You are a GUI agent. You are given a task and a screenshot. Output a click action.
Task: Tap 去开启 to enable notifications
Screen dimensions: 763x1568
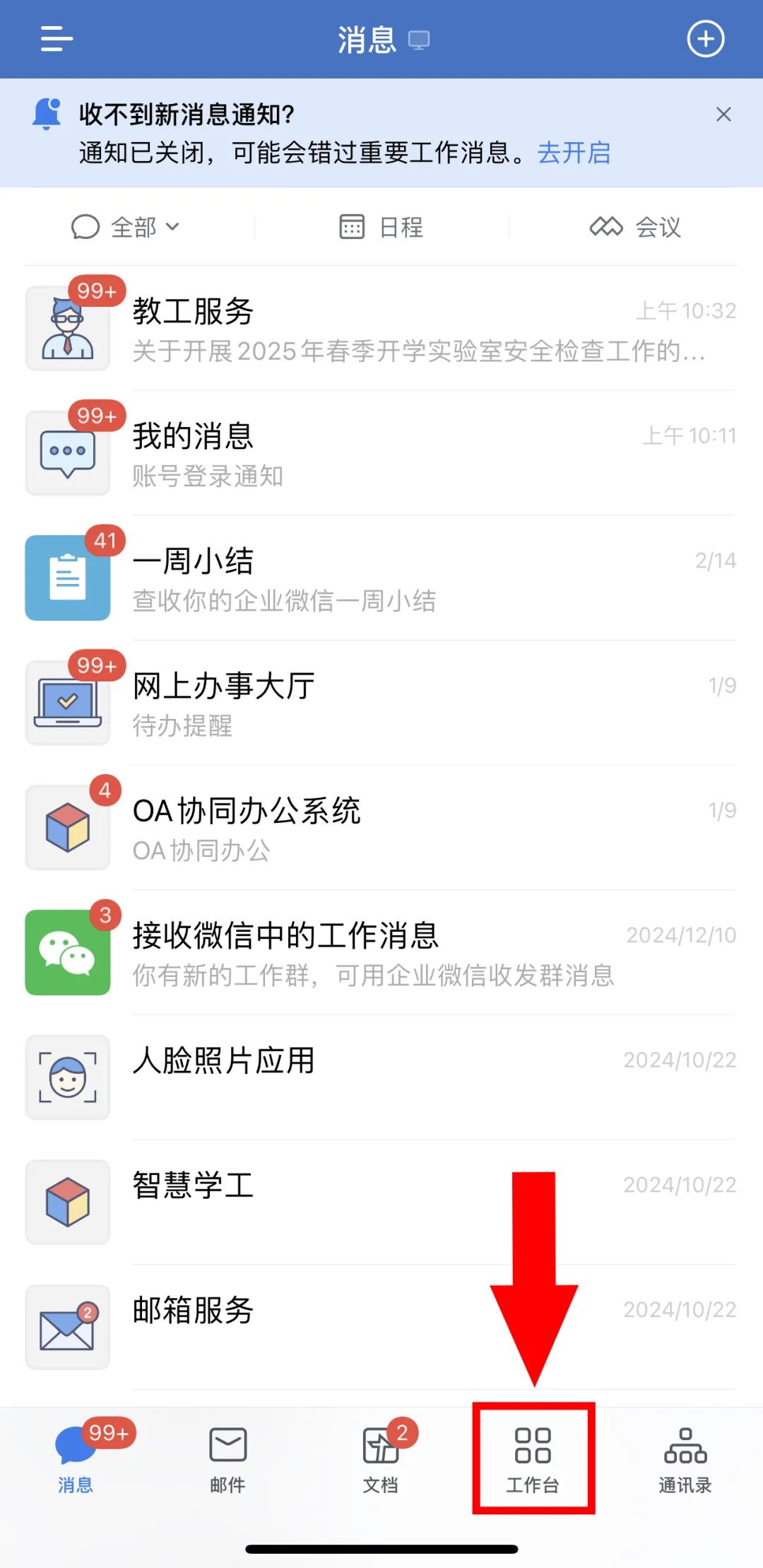click(x=574, y=153)
